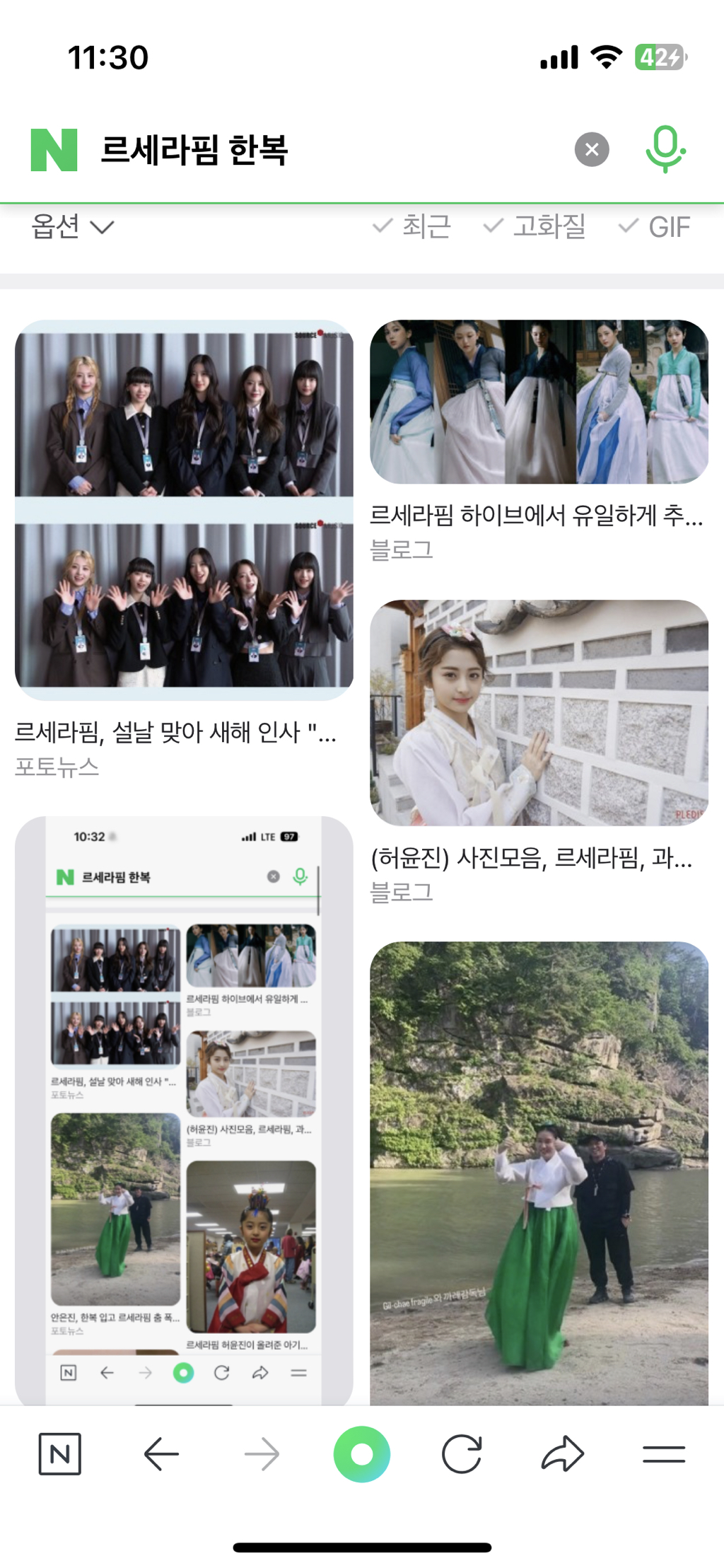
Task: Reload the current page
Action: [462, 1454]
